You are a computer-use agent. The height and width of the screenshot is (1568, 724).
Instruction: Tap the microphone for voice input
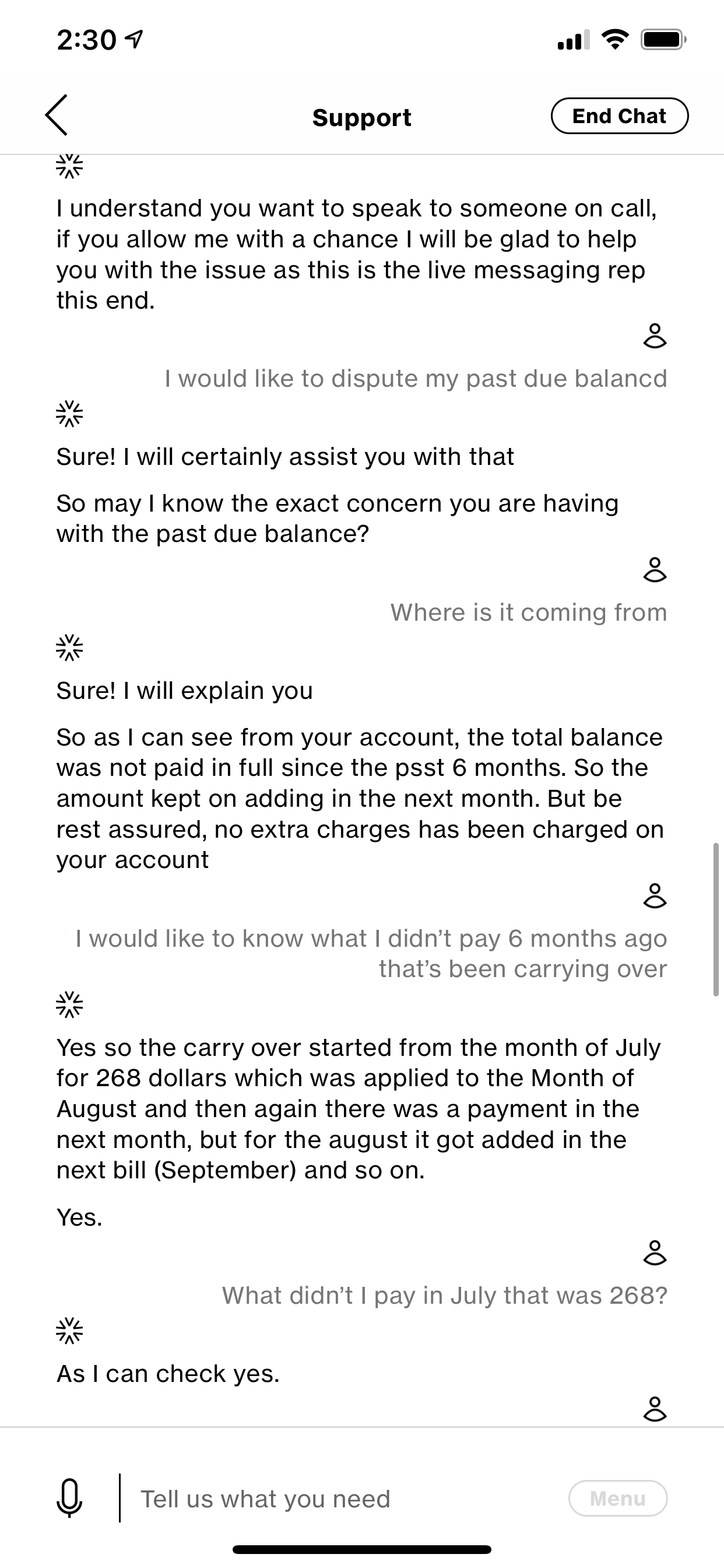click(x=69, y=1498)
